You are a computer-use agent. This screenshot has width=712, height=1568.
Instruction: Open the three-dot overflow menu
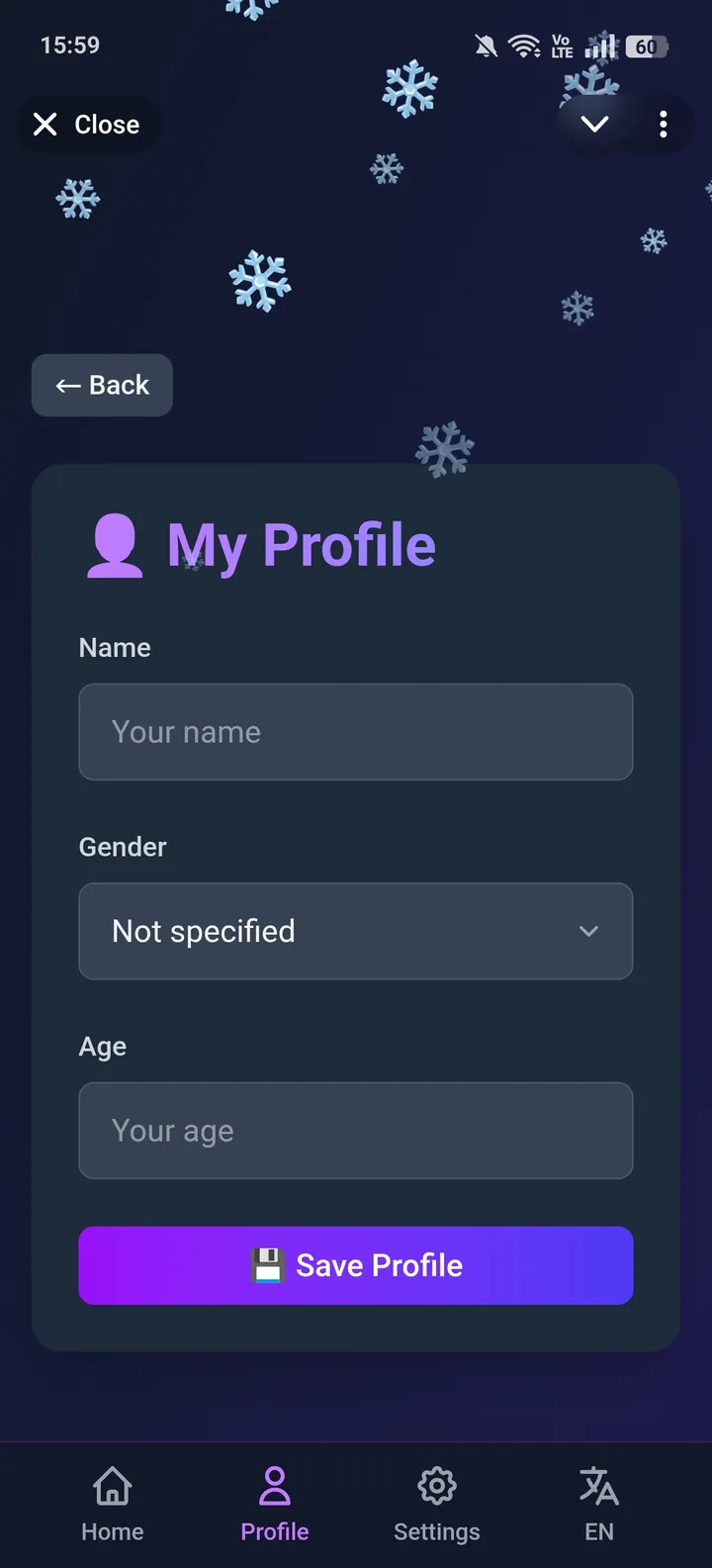coord(663,125)
